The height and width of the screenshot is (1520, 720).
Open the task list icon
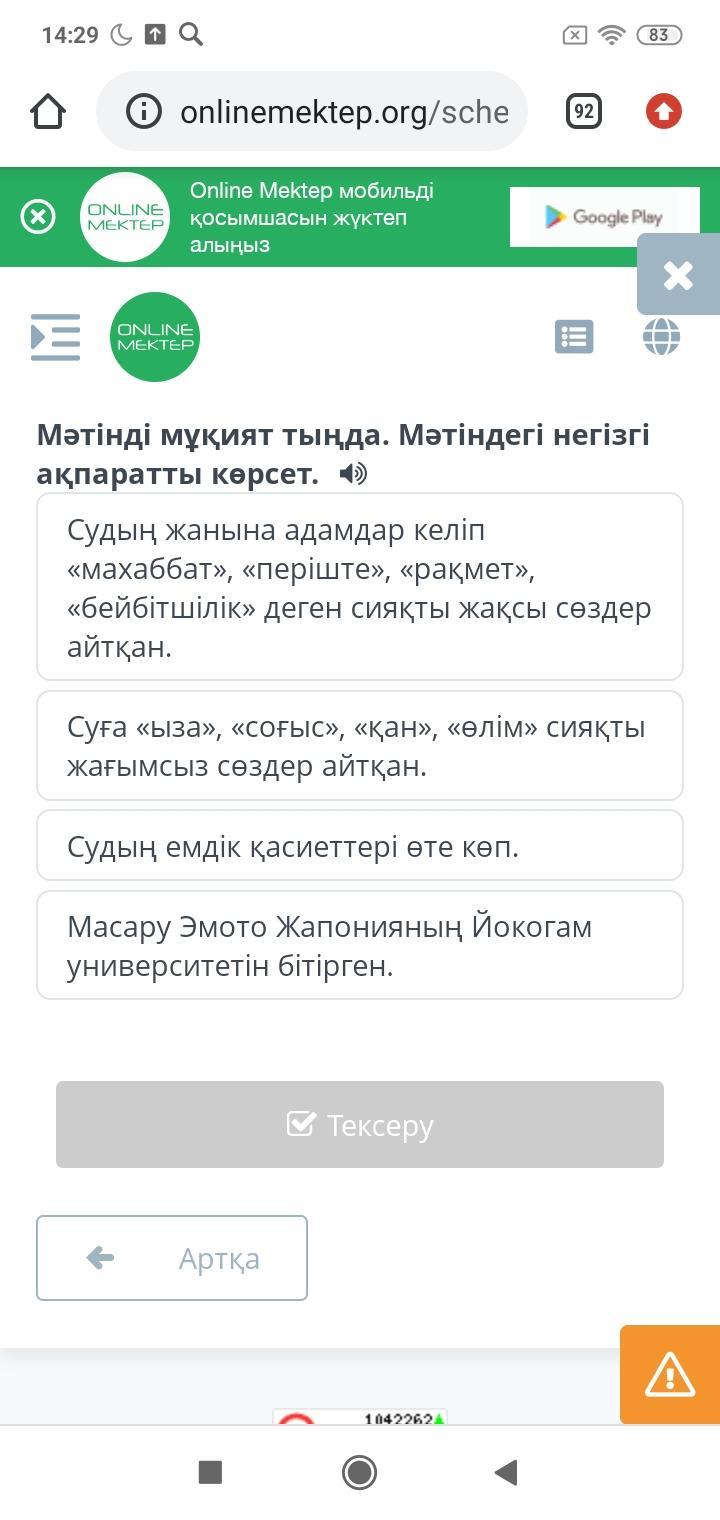[x=574, y=337]
